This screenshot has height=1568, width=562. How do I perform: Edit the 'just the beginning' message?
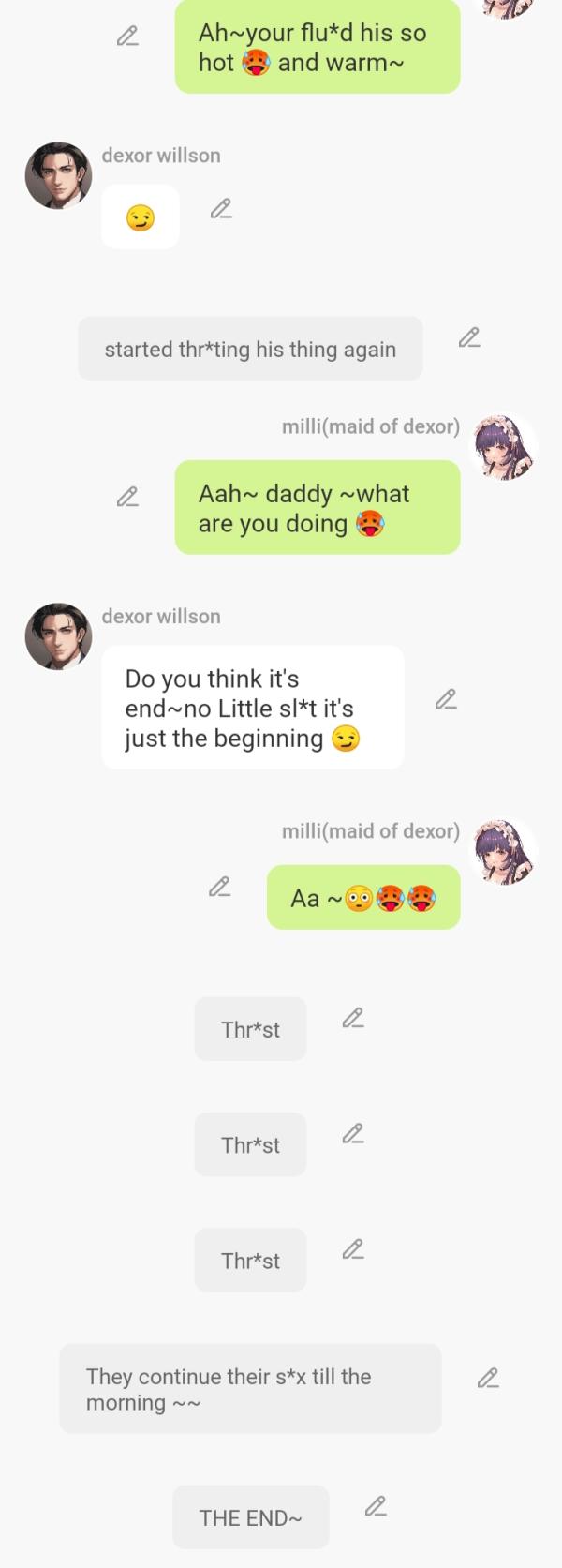446,699
